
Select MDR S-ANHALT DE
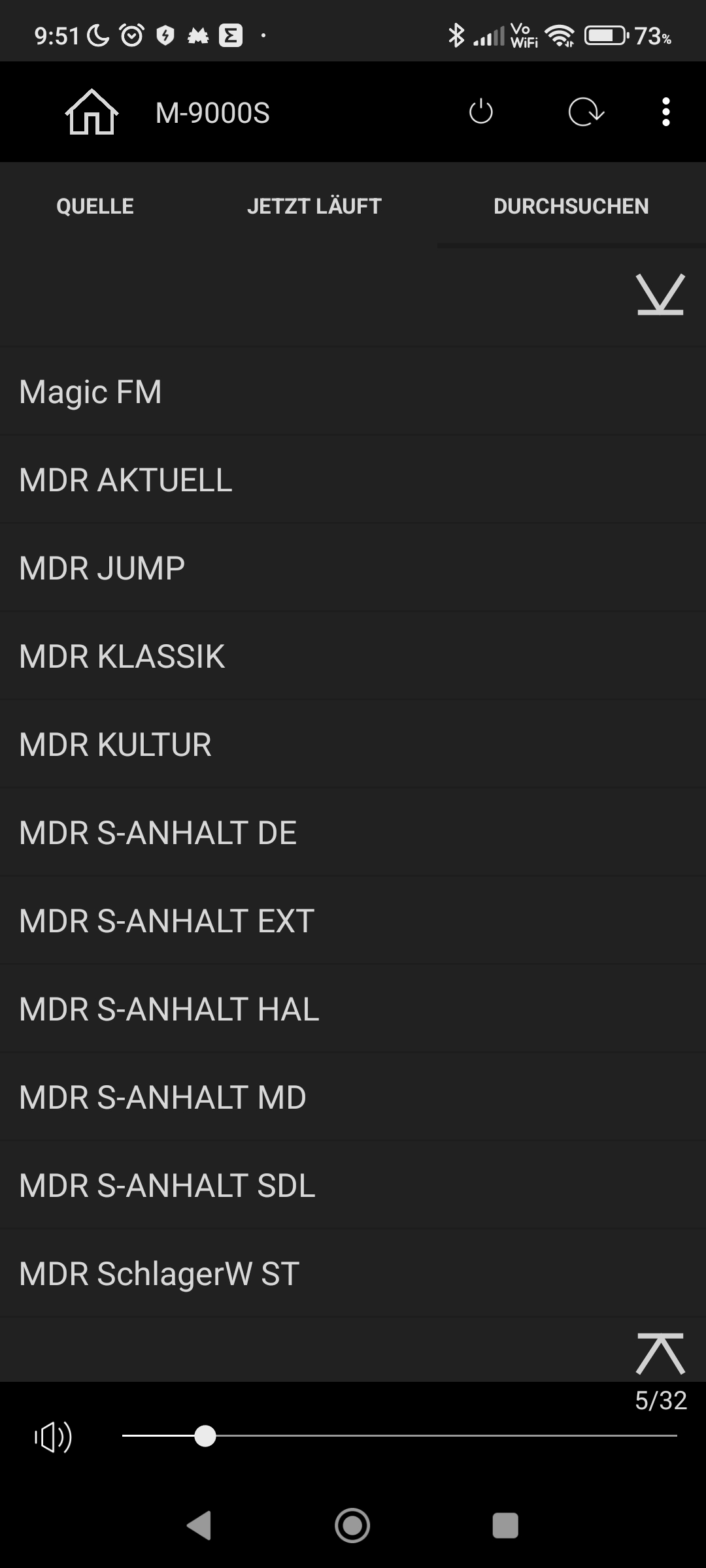[353, 833]
